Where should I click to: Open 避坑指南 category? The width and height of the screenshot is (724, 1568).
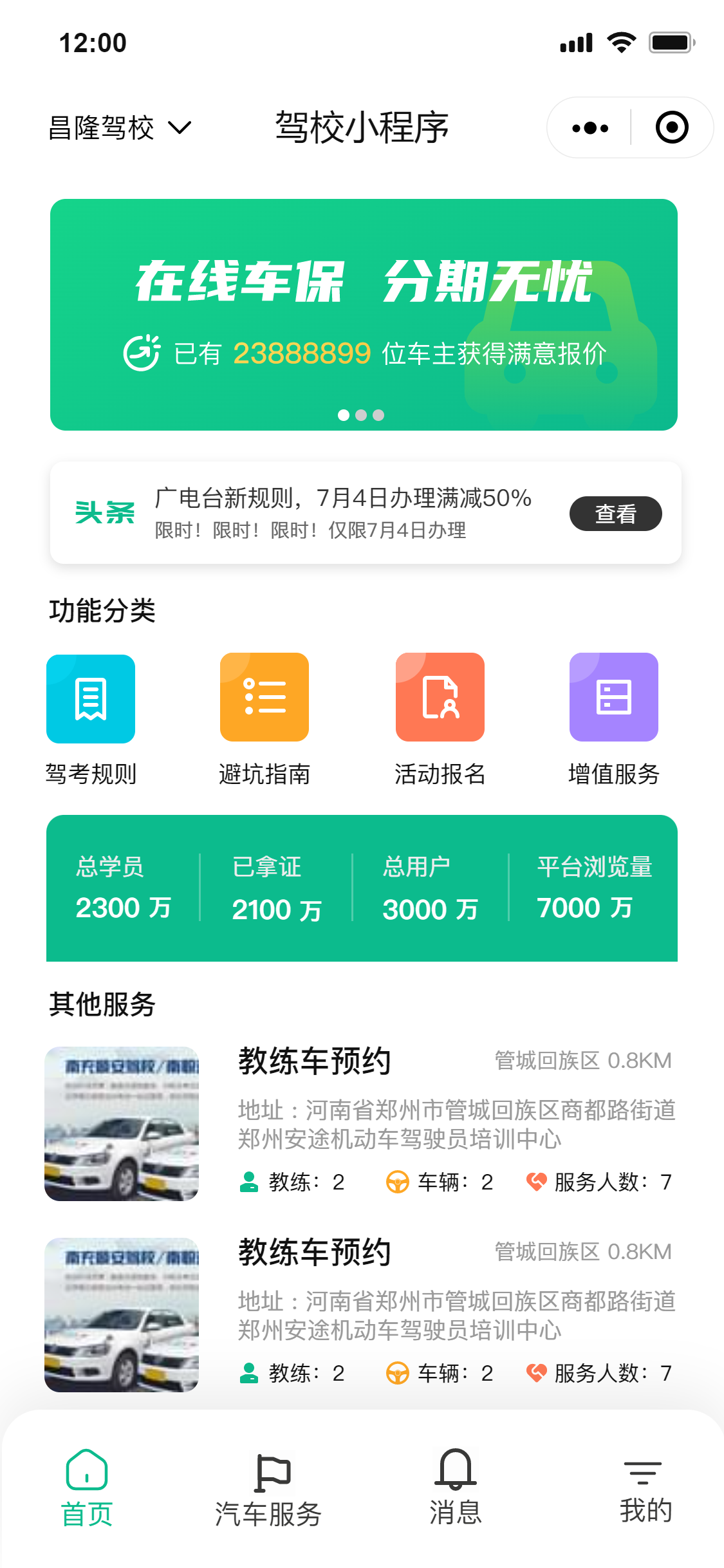click(265, 698)
